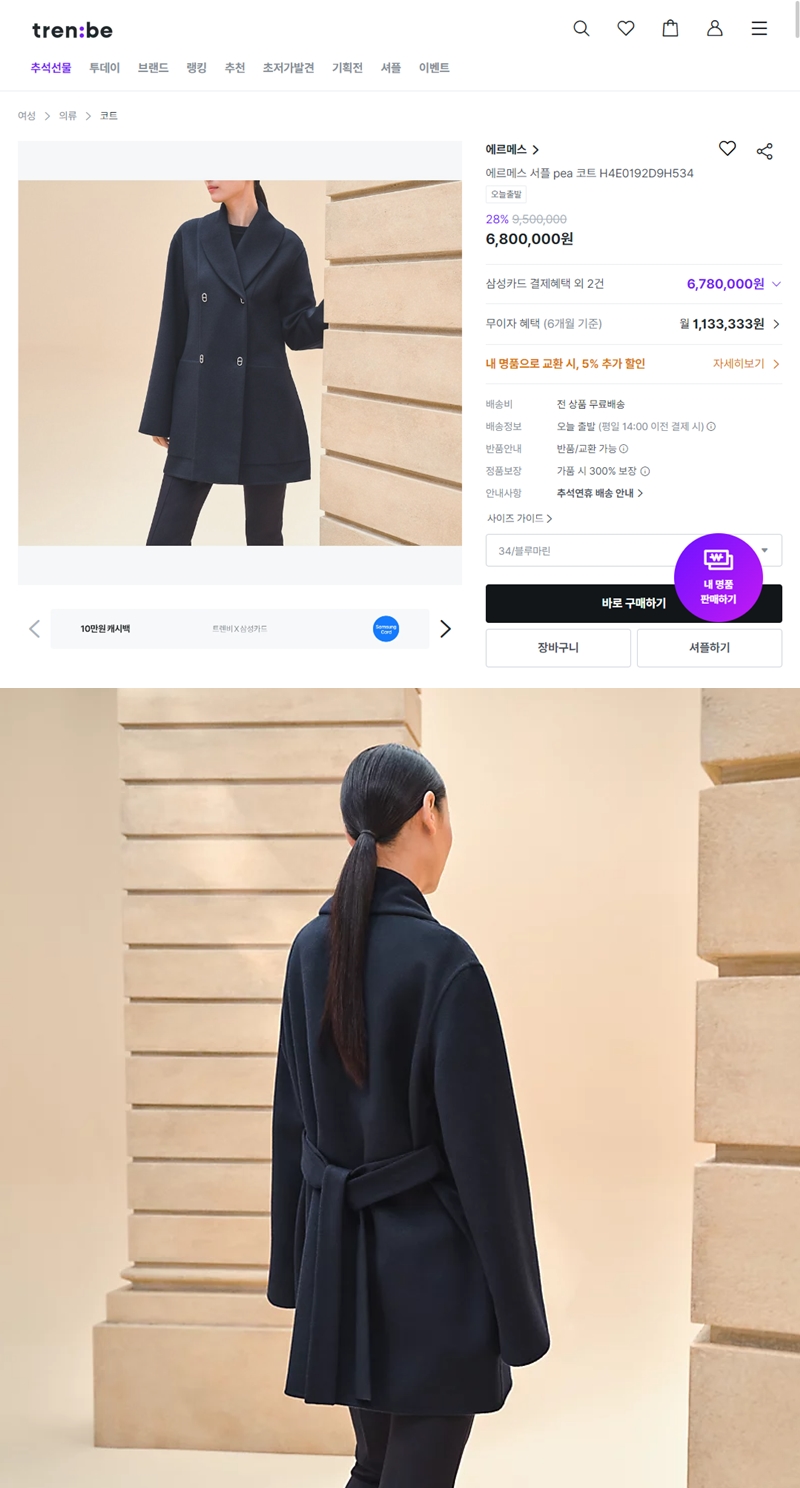The height and width of the screenshot is (1488, 800).
Task: Switch to 추석선물 tab
Action: click(51, 68)
